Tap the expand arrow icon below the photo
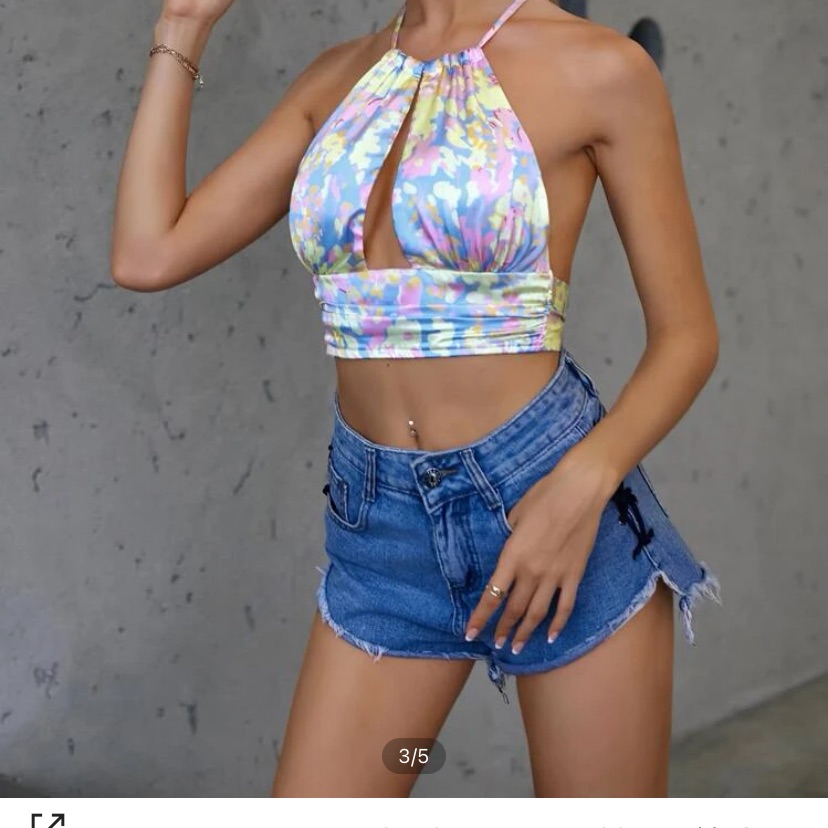The width and height of the screenshot is (828, 828). pyautogui.click(x=47, y=820)
